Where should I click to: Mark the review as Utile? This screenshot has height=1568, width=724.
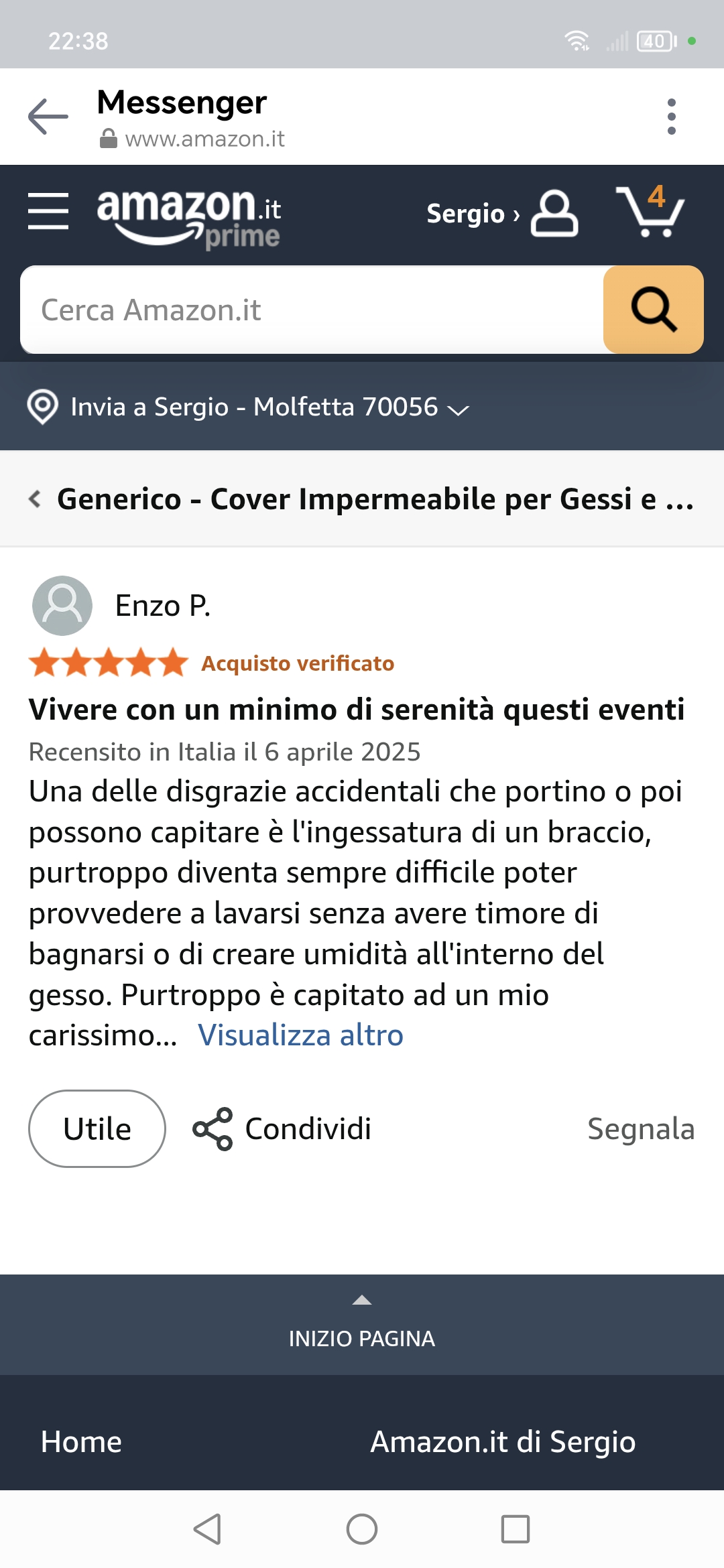click(97, 1129)
